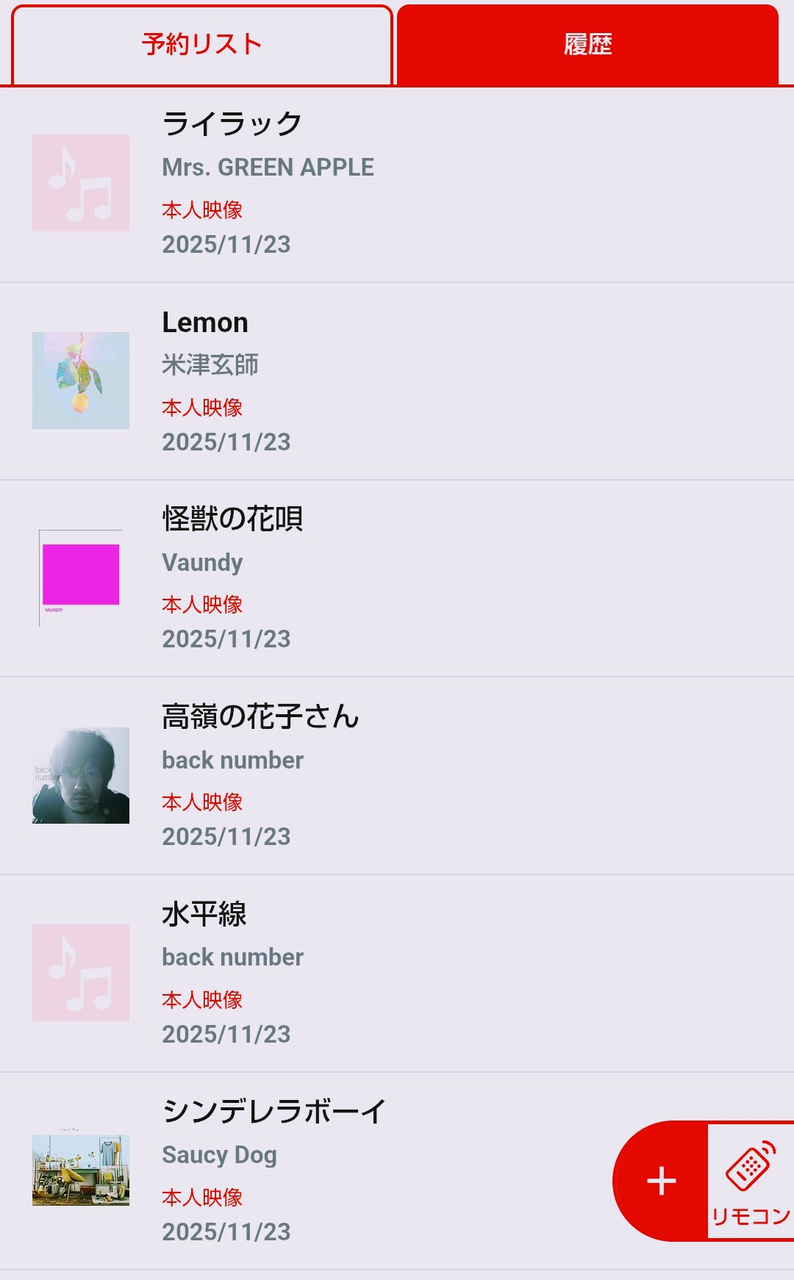Screen dimensions: 794x1280
Task: Select the 履歴 tab
Action: pyautogui.click(x=587, y=45)
